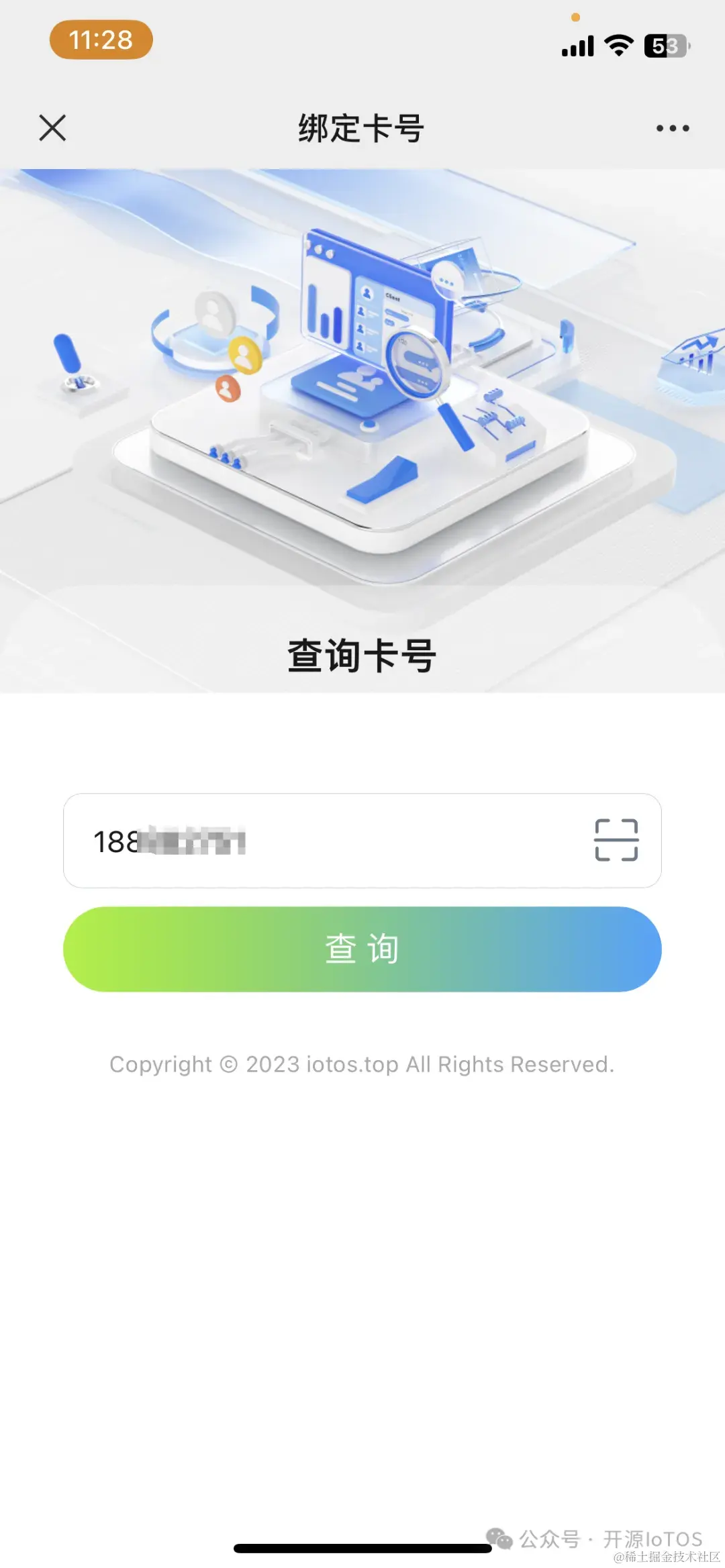Tap the 查询卡号 heading
Image resolution: width=725 pixels, height=1568 pixels.
click(x=362, y=651)
